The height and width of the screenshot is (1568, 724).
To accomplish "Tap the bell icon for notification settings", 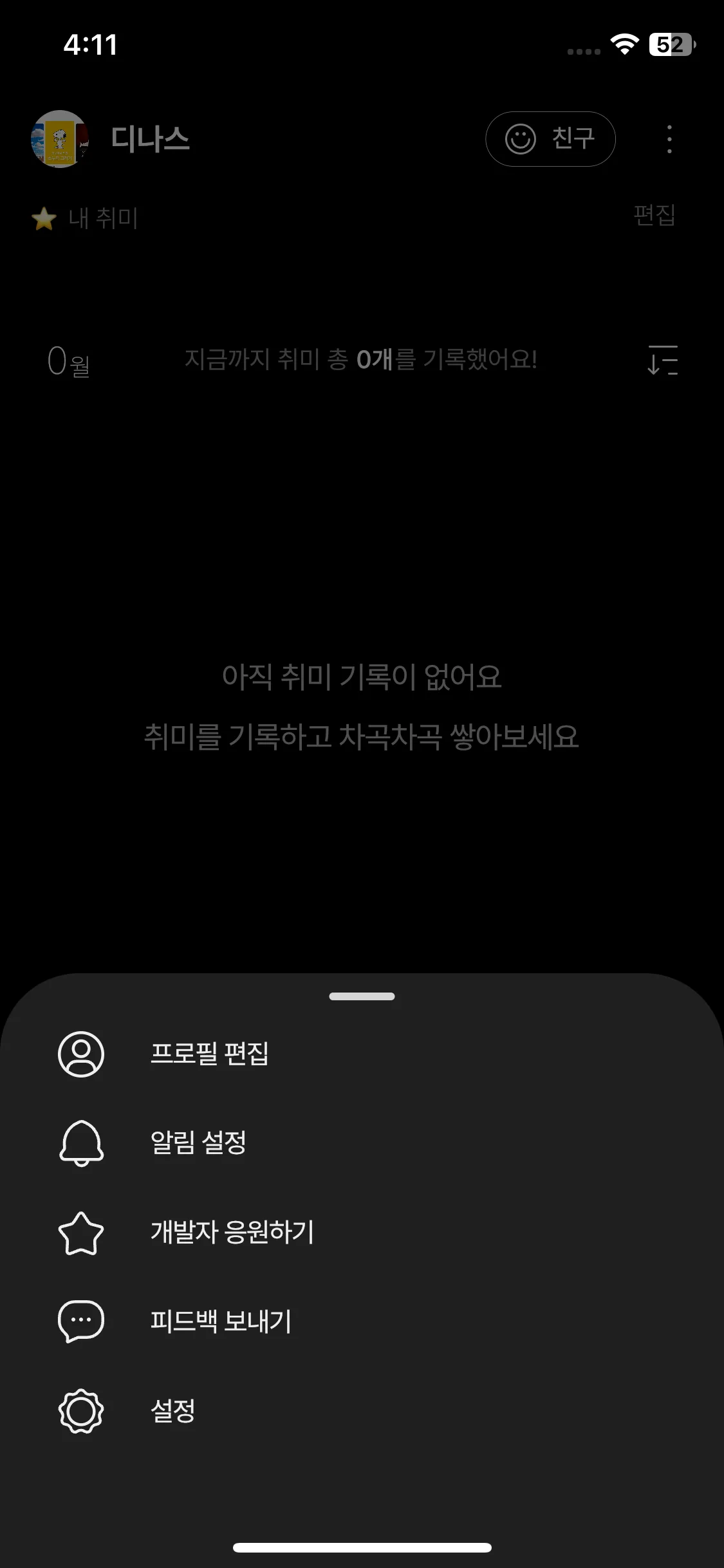I will [x=80, y=1144].
